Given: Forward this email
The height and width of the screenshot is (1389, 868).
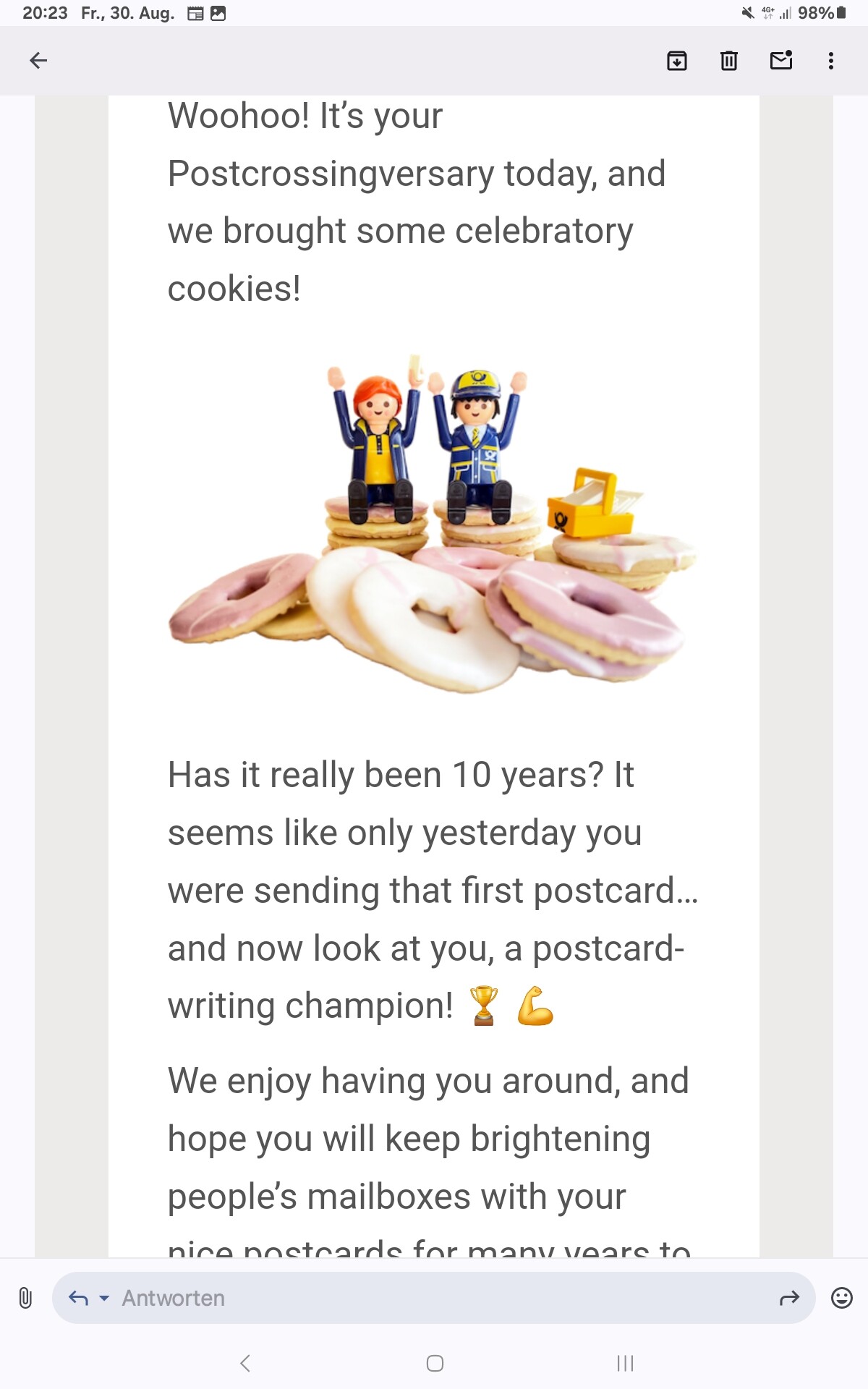Looking at the screenshot, I should 789,1298.
